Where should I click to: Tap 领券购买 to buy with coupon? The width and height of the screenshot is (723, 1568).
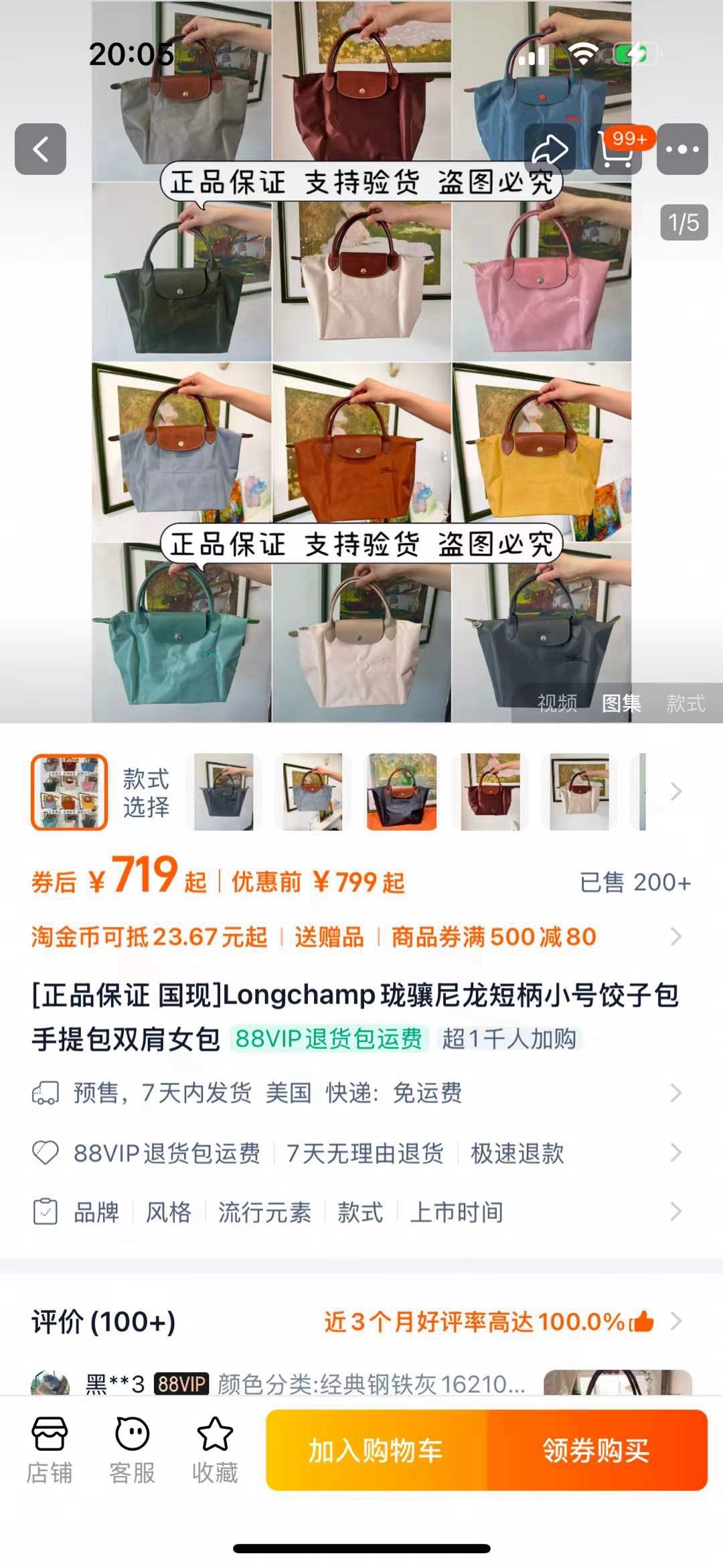[596, 1450]
